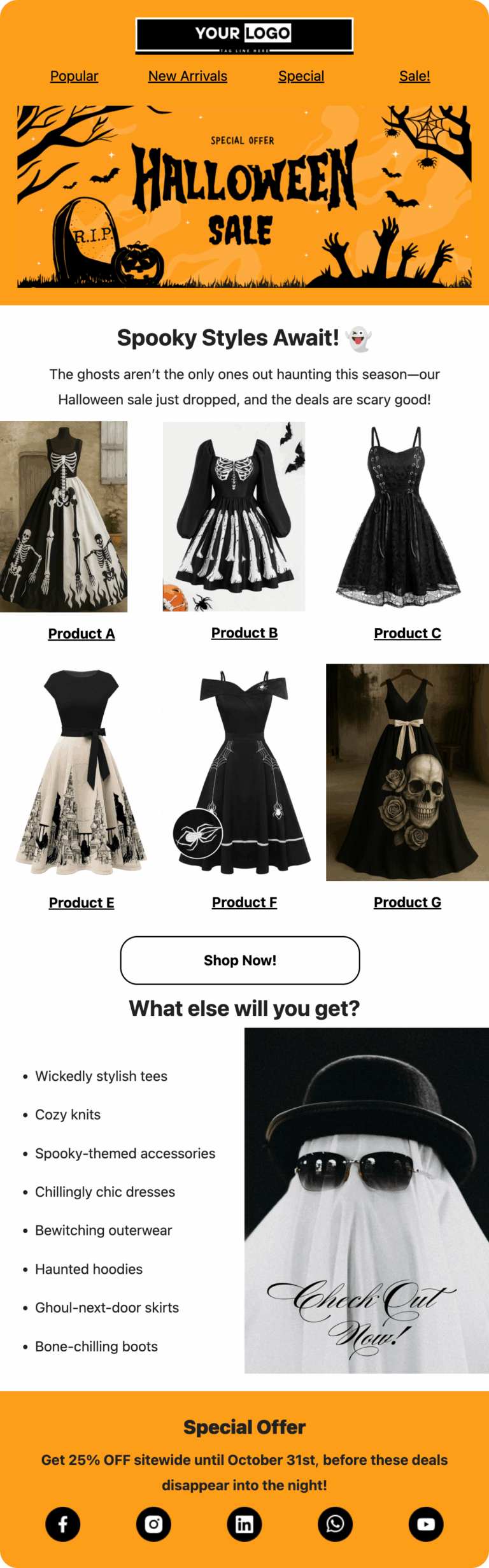Tap the Shop Now! button
Image resolution: width=489 pixels, height=1568 pixels.
tap(240, 960)
